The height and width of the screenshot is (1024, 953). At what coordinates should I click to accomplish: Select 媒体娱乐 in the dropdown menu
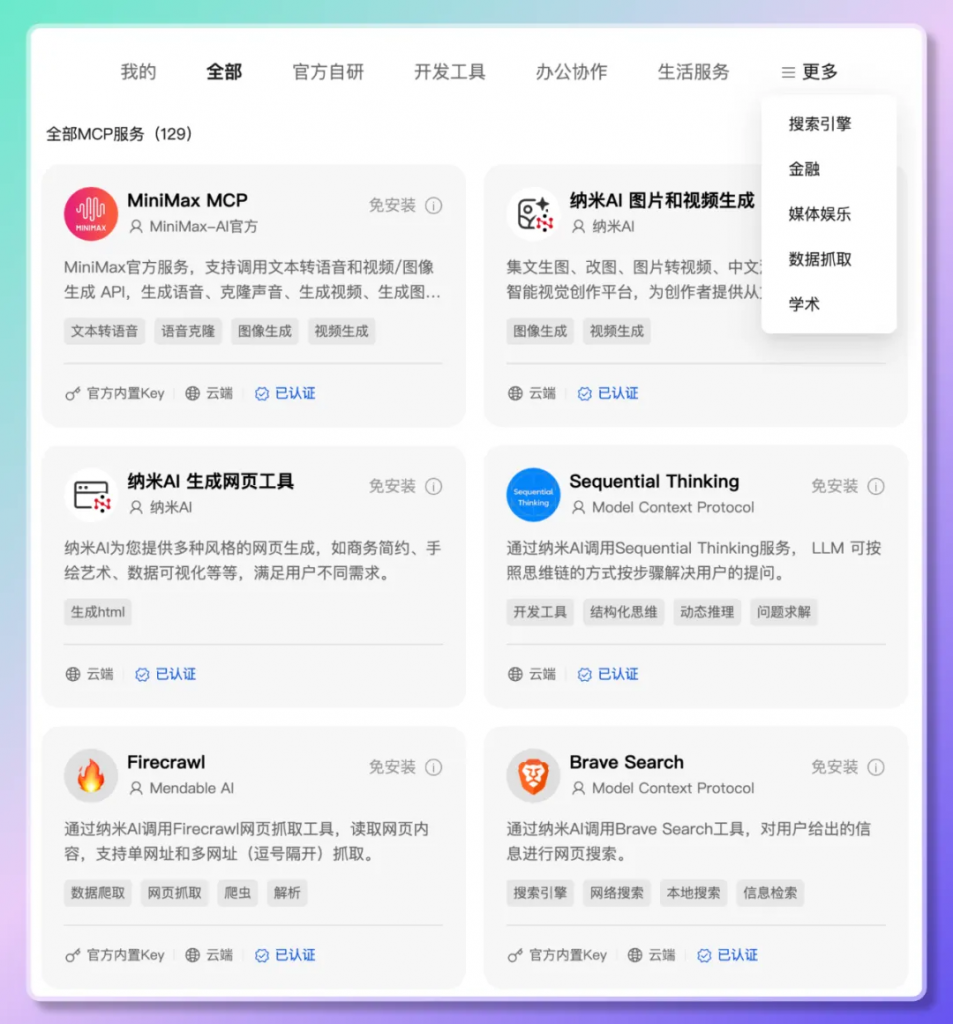pos(819,214)
